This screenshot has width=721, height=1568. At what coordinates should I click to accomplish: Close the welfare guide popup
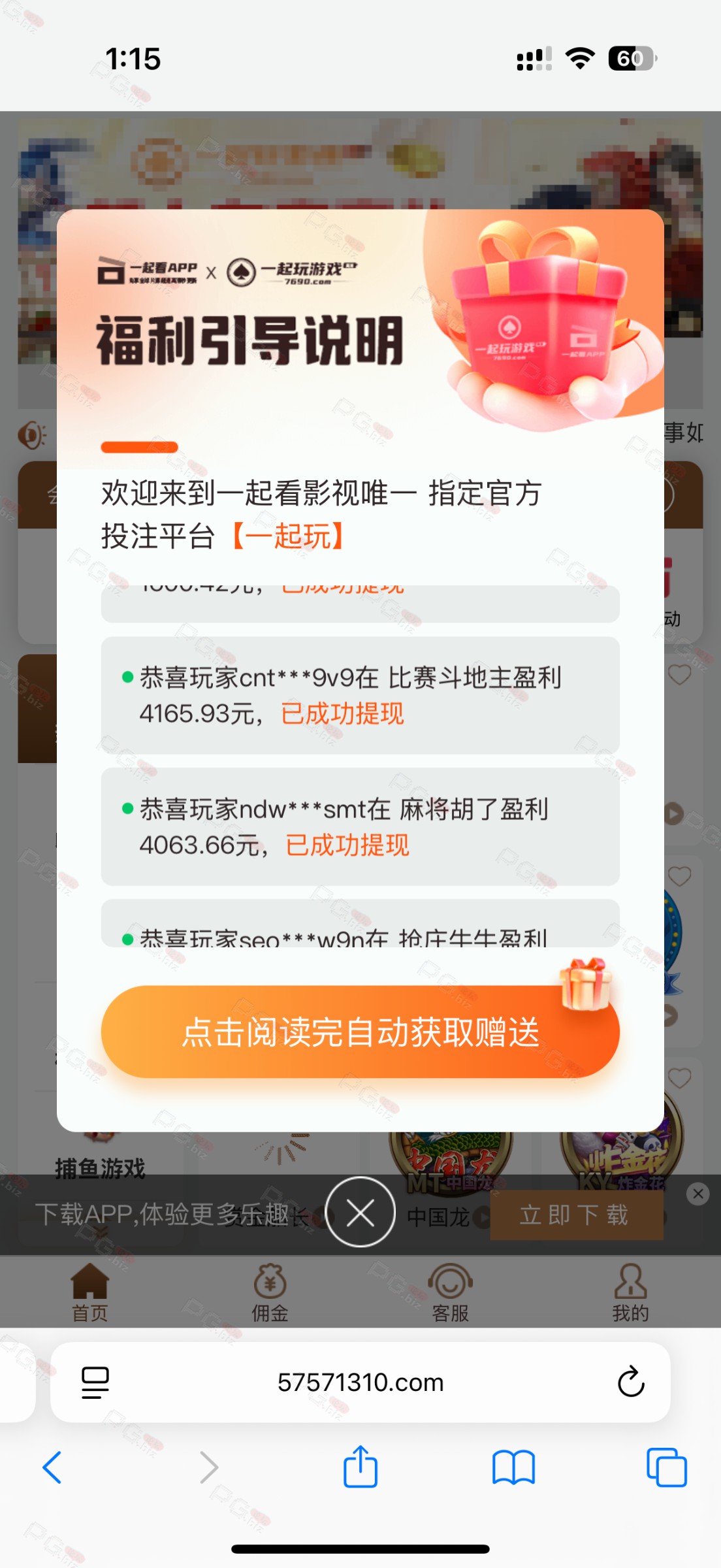pyautogui.click(x=360, y=1213)
